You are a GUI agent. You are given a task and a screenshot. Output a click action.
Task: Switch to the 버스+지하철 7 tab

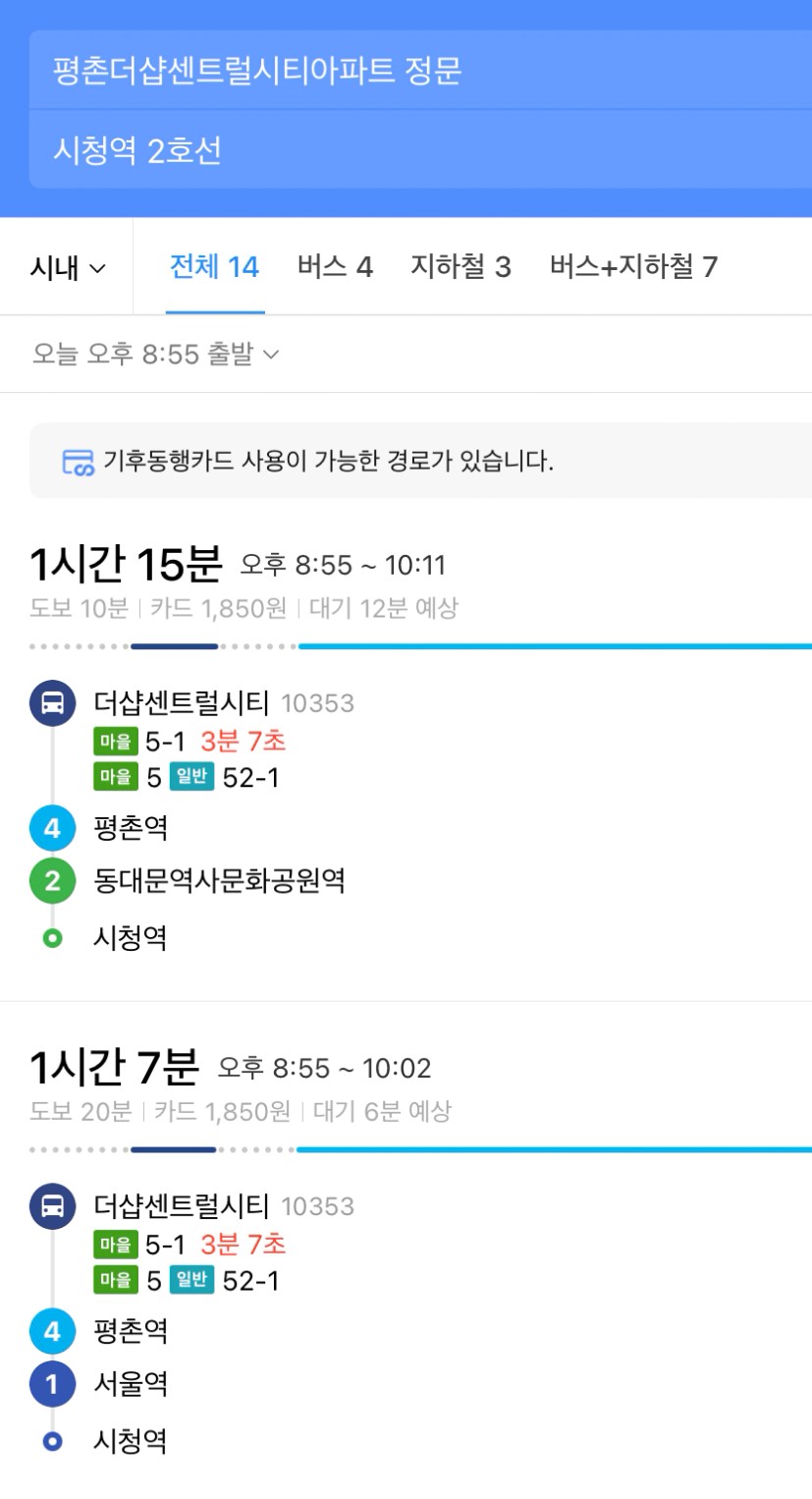tap(633, 267)
